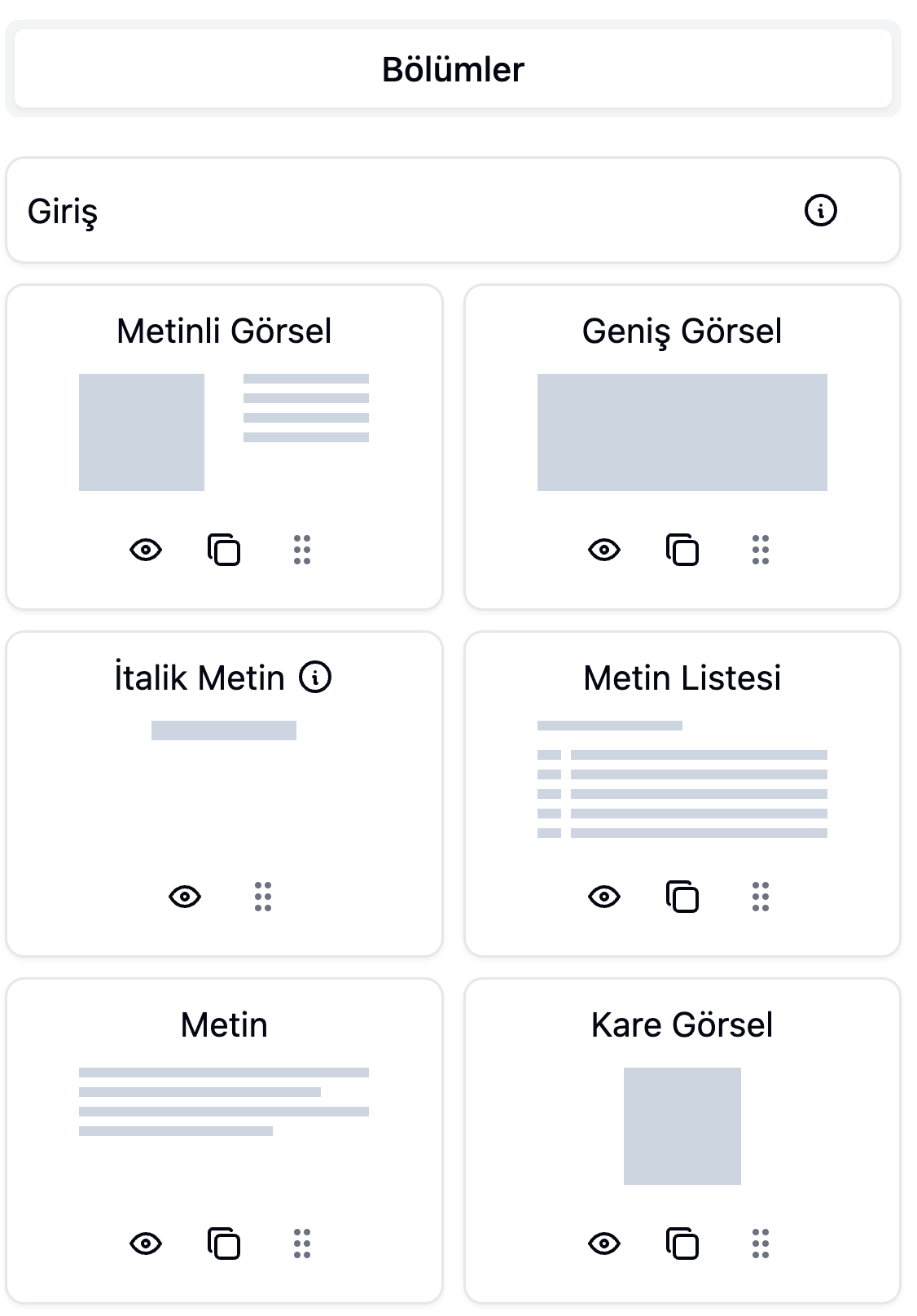Tap the drag handle on the Metin card

[x=302, y=1244]
